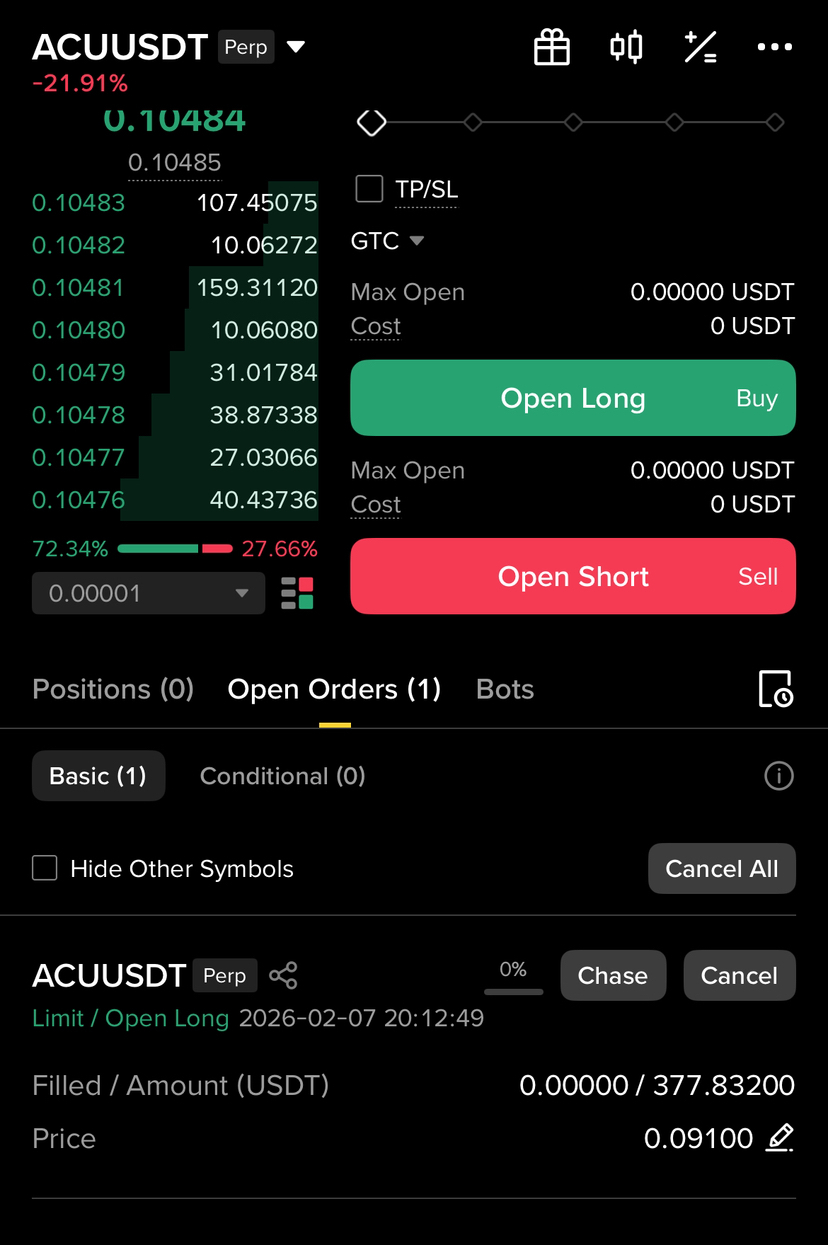Switch to the Bots tab
This screenshot has width=828, height=1245.
tap(505, 689)
